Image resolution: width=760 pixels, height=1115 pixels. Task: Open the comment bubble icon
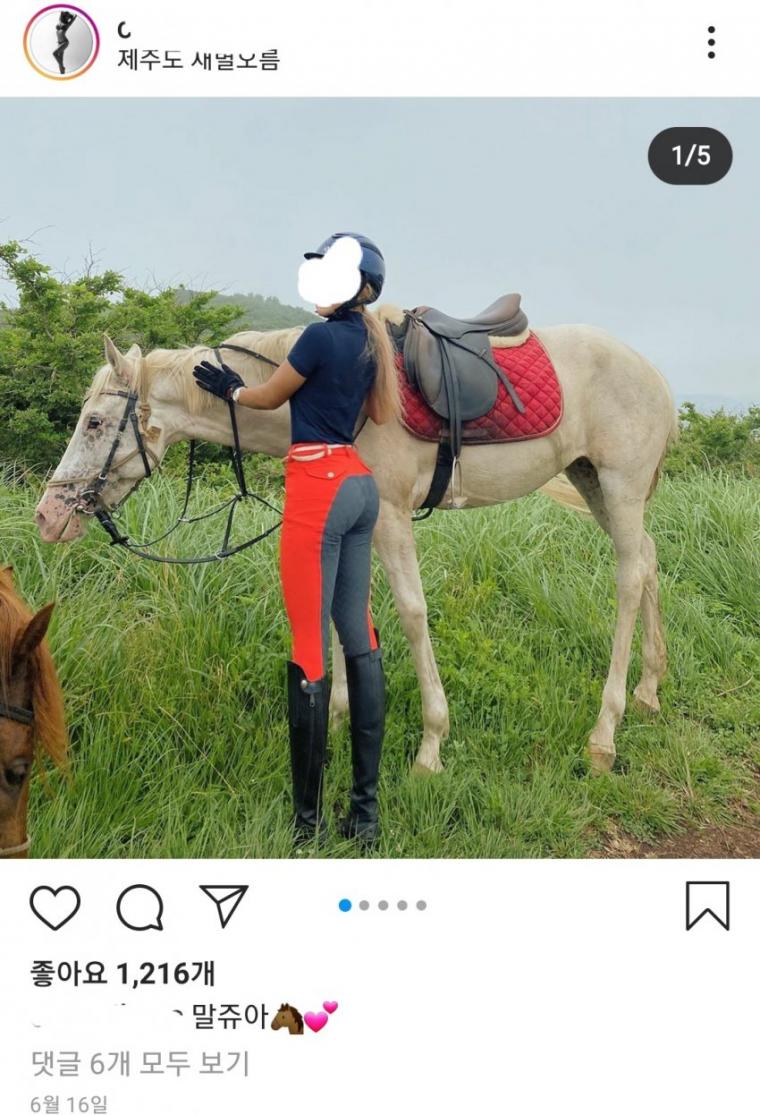point(139,907)
